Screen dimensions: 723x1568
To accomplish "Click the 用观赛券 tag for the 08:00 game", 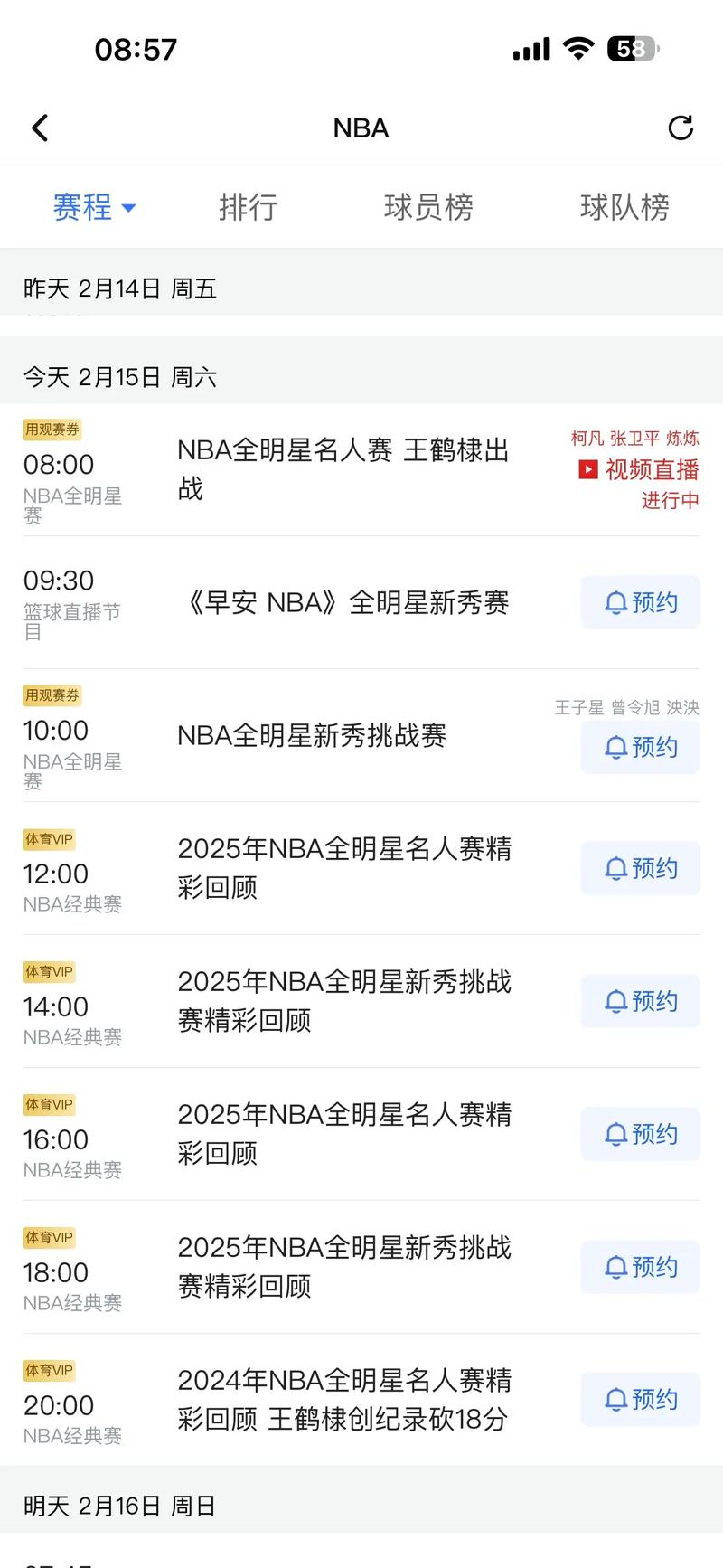I will 52,430.
